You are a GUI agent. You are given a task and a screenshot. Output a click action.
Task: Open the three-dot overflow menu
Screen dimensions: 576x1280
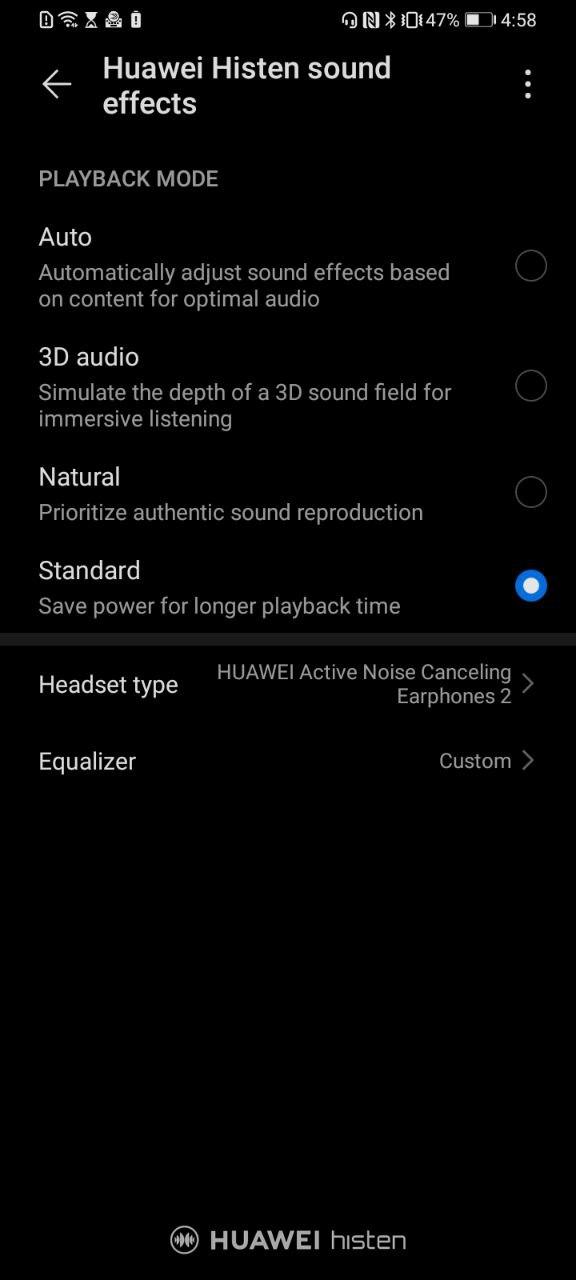click(x=528, y=85)
